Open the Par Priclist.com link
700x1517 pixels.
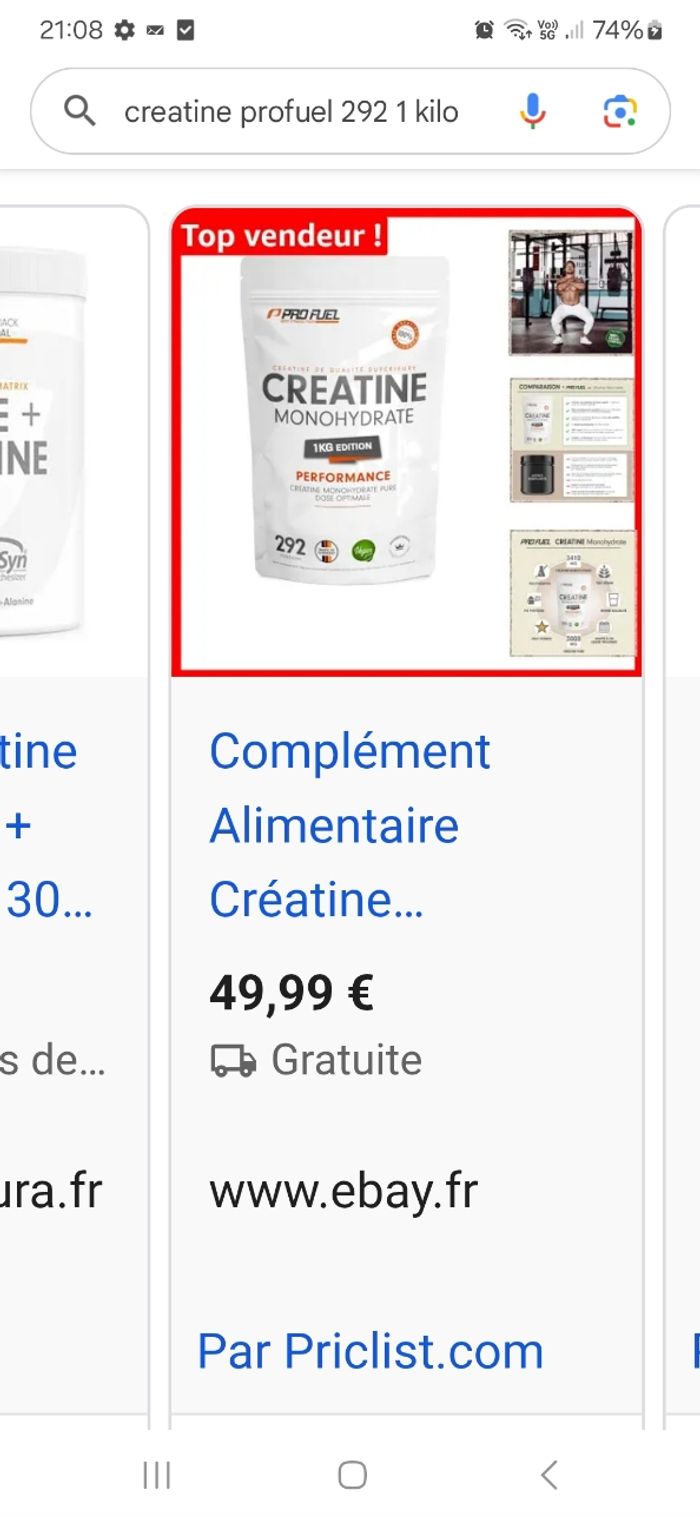(x=370, y=1351)
